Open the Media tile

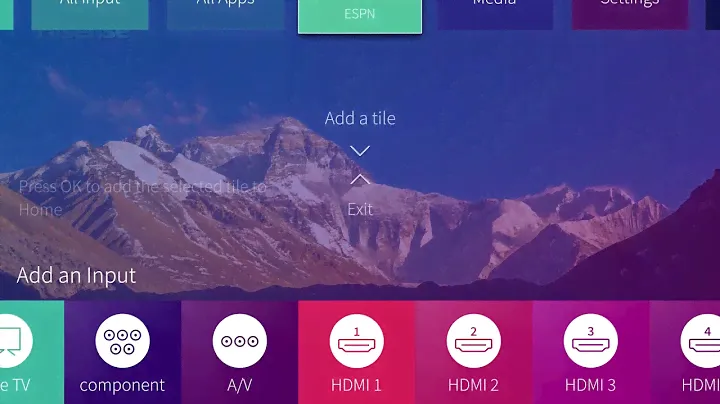coord(494,12)
